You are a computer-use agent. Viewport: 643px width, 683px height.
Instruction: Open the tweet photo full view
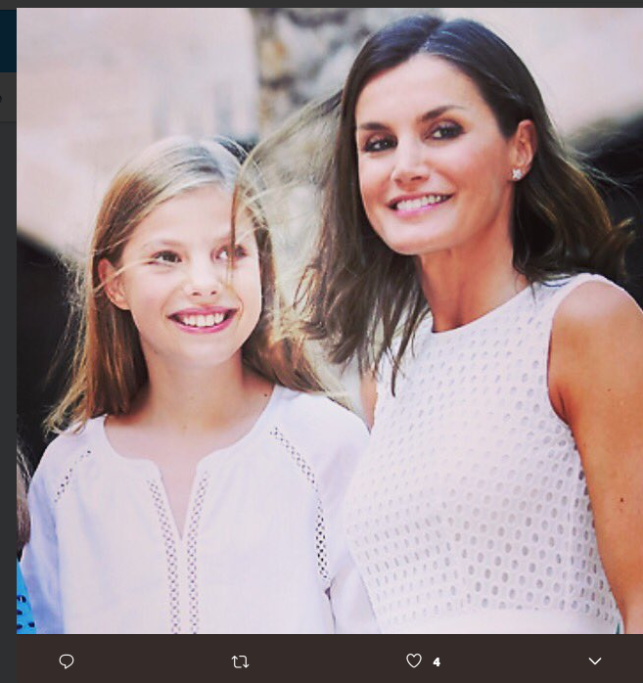[x=330, y=320]
